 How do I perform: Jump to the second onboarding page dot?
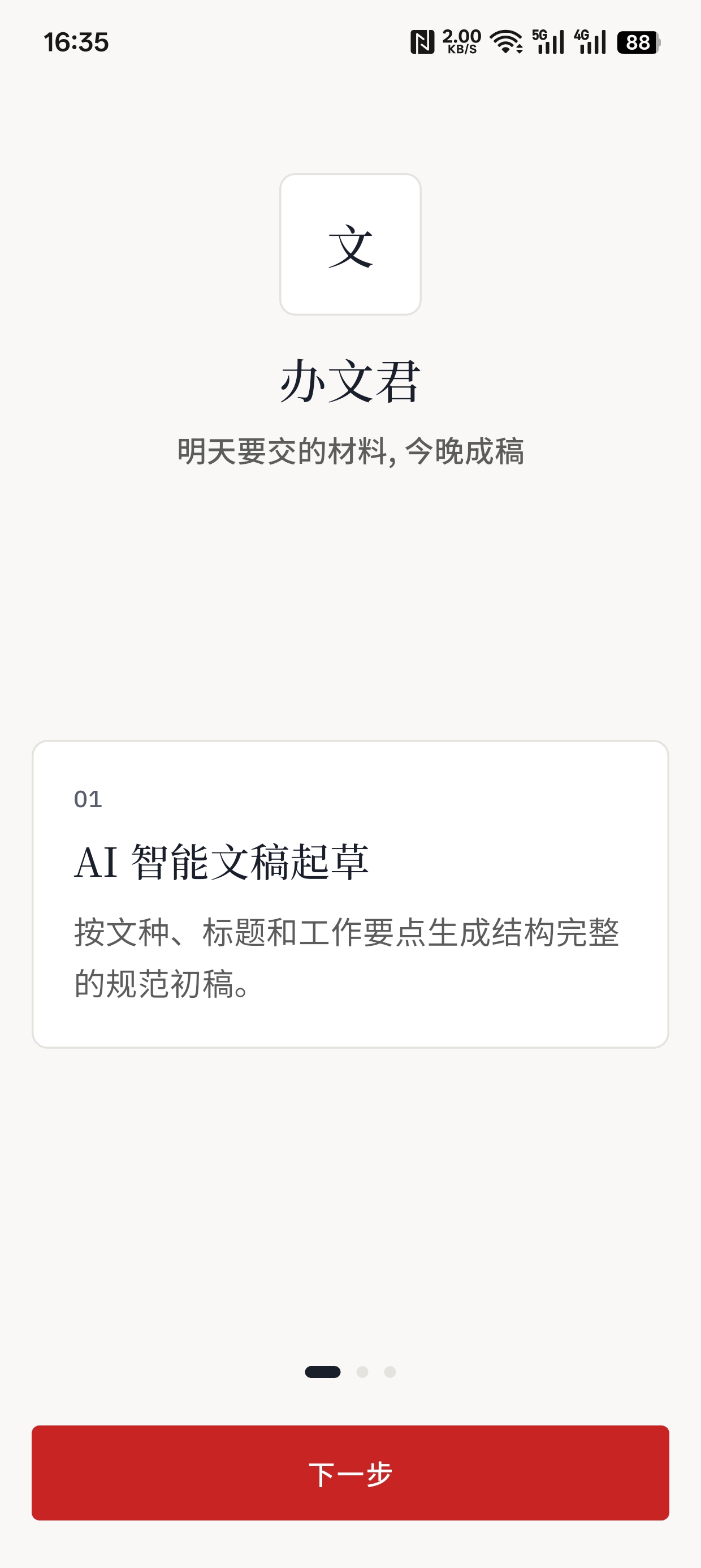362,1371
